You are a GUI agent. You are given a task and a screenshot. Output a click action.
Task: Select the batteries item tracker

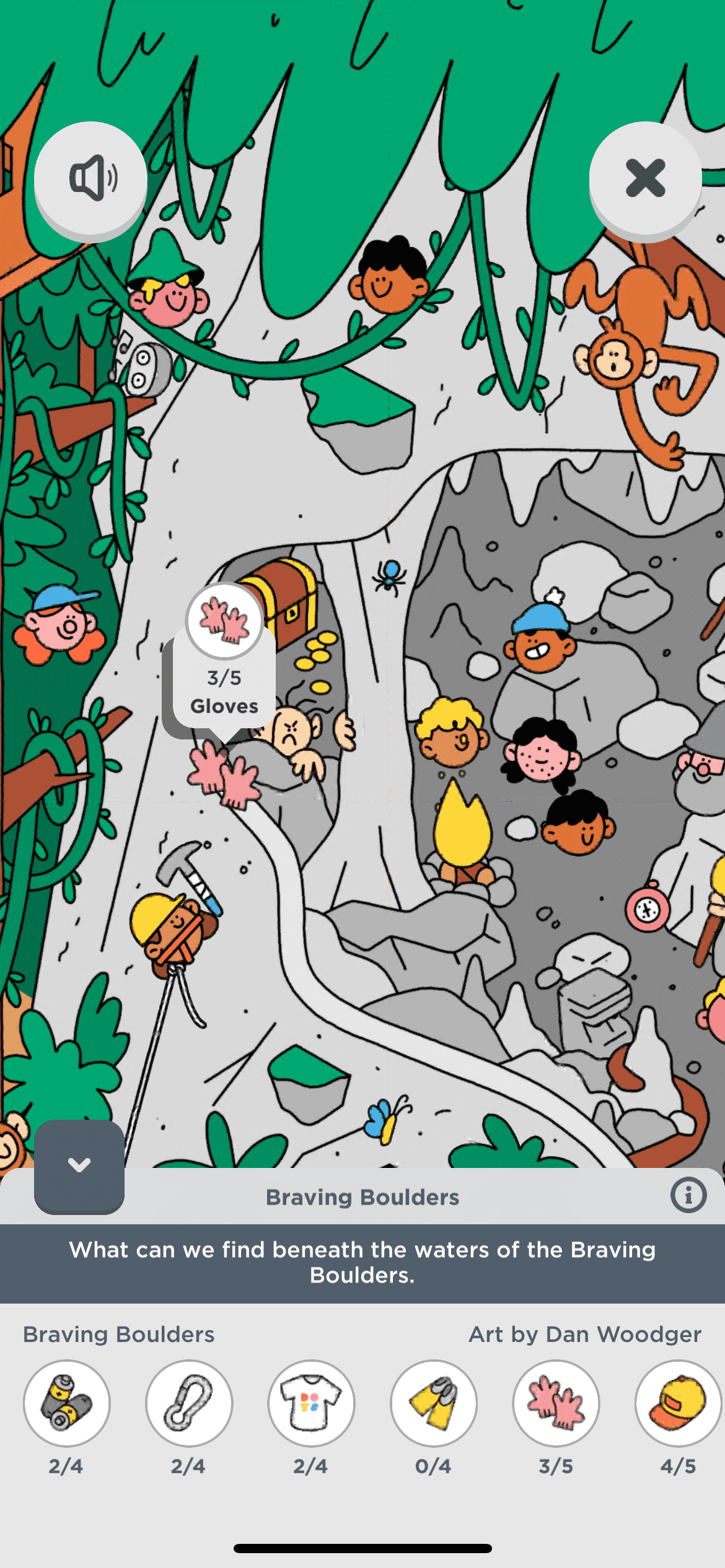[67, 1403]
